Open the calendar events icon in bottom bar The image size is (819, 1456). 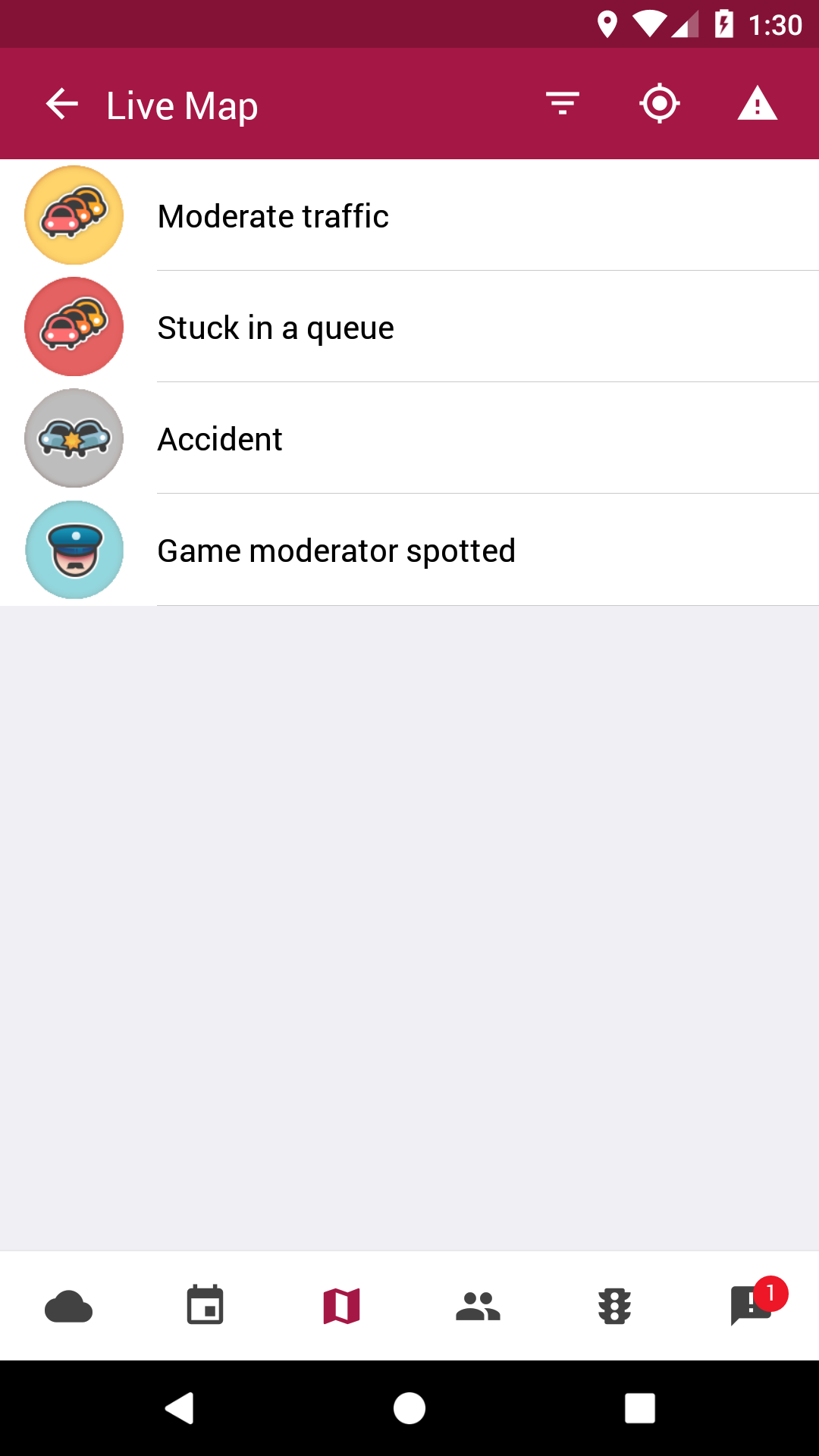coord(205,1305)
